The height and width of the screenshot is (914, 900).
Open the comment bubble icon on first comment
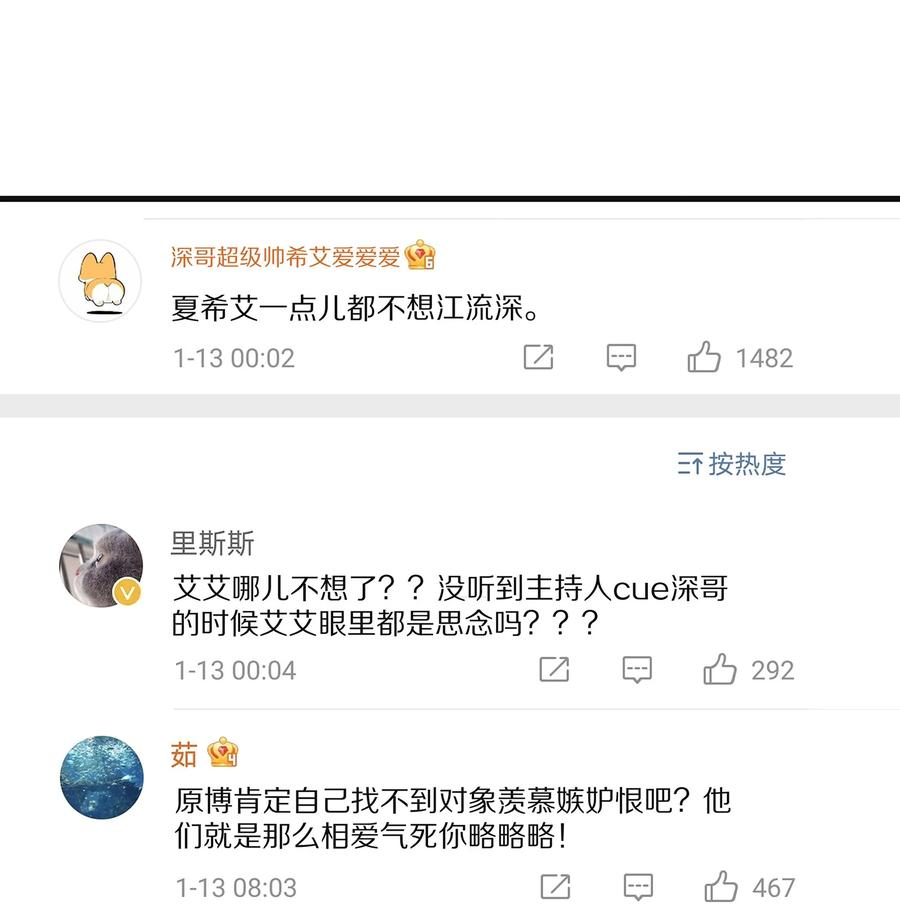[621, 357]
